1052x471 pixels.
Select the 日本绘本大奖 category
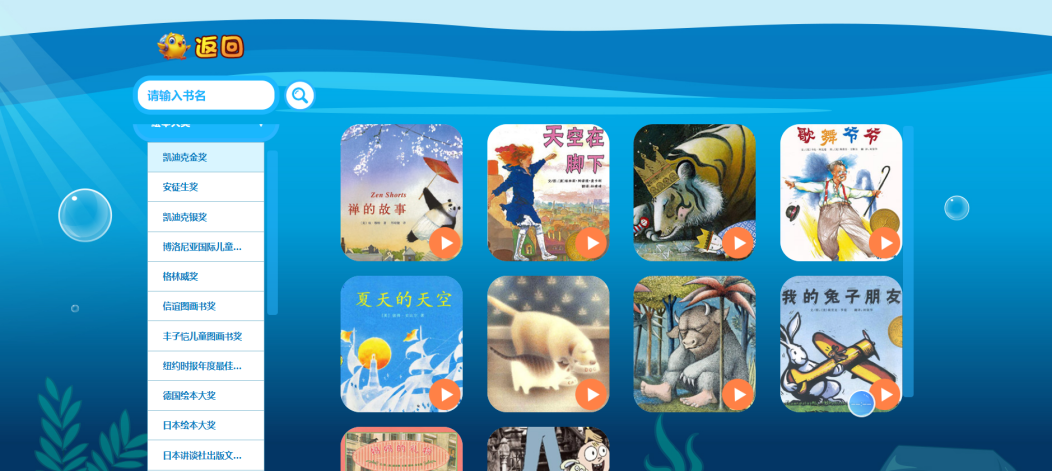tap(205, 425)
